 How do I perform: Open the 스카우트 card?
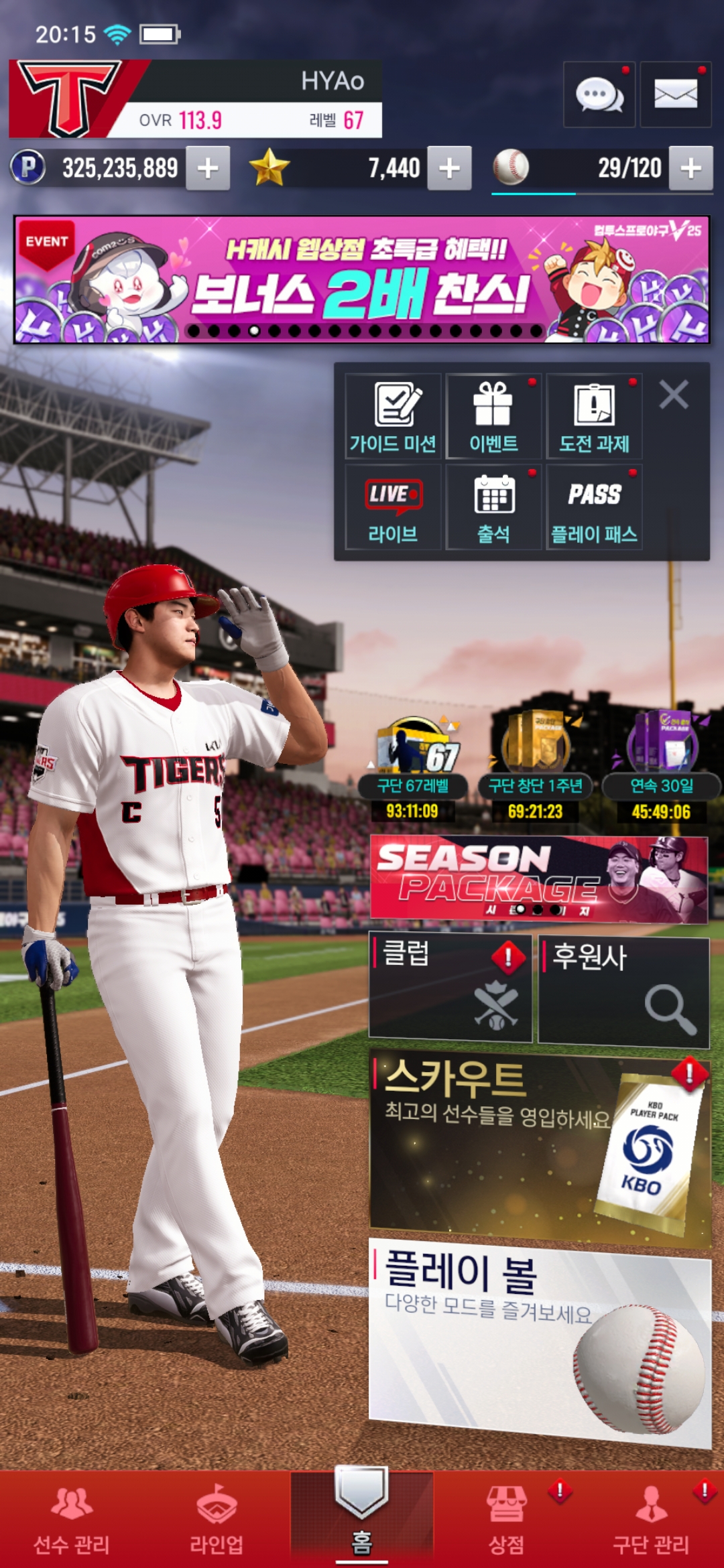540,1146
